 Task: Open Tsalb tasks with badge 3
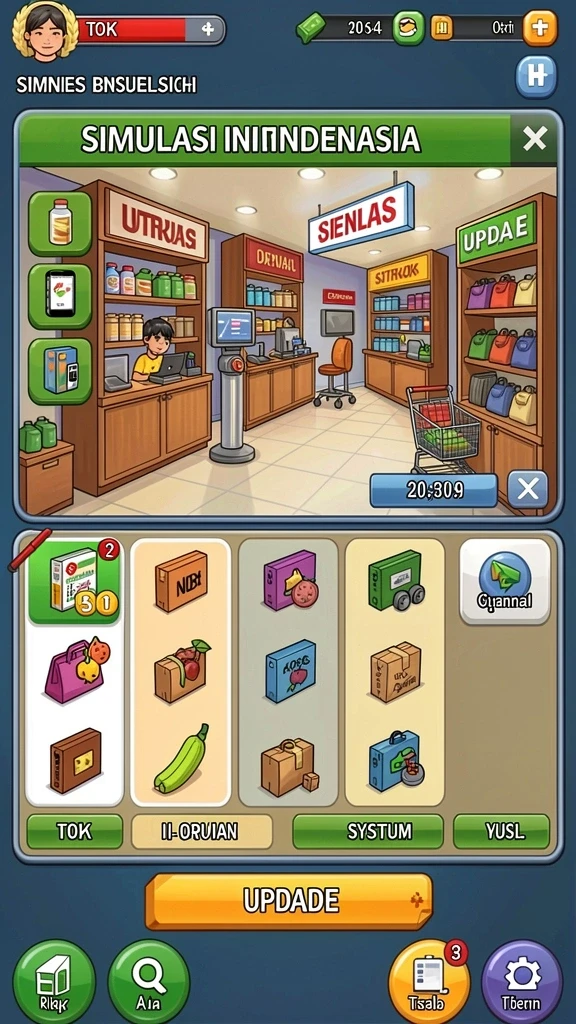[x=429, y=982]
